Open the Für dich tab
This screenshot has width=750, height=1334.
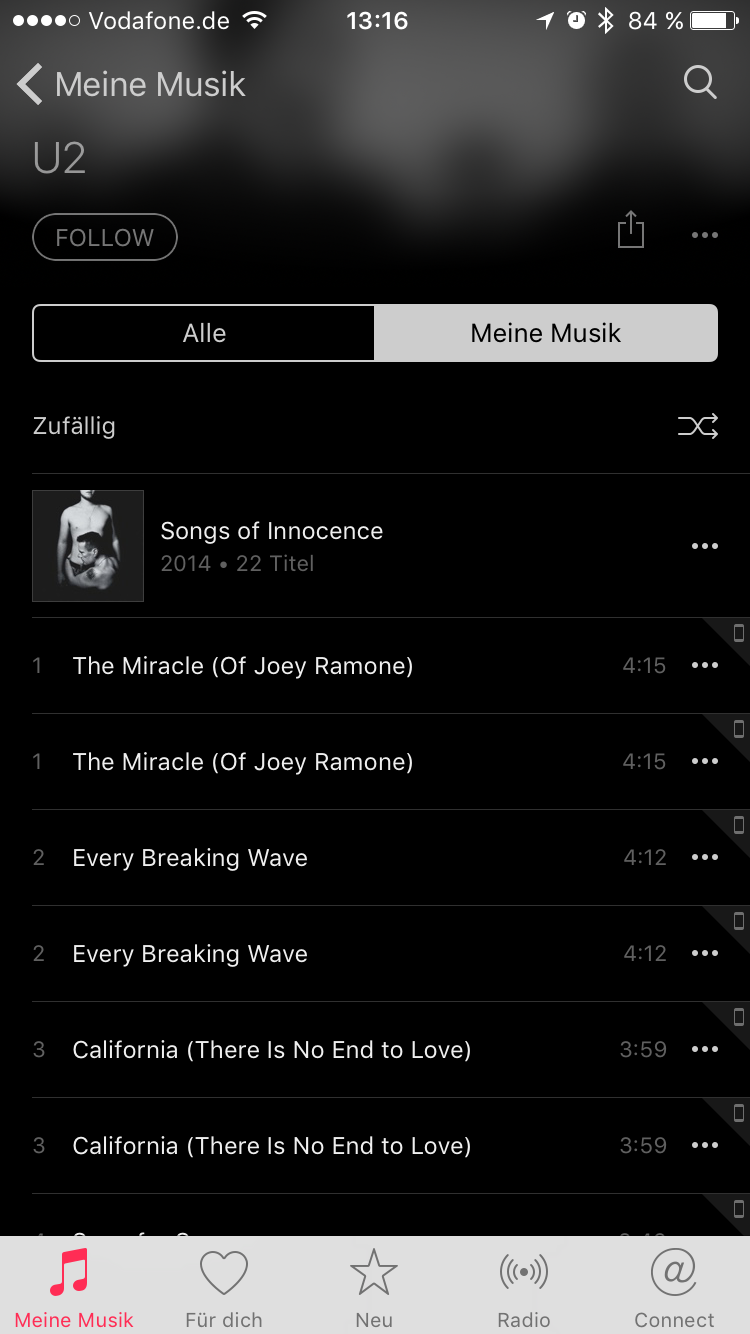click(x=224, y=1288)
